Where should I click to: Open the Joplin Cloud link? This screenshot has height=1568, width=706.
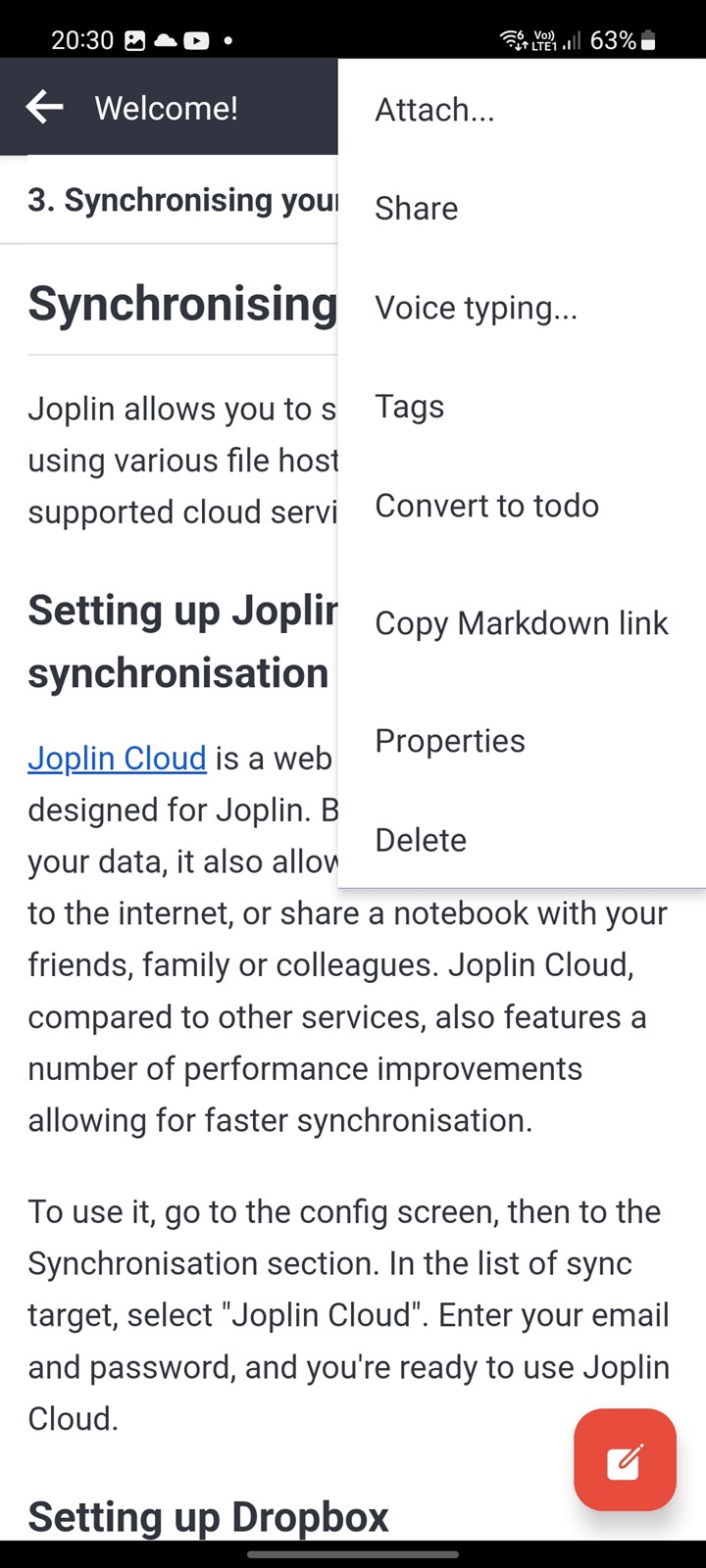click(x=117, y=758)
